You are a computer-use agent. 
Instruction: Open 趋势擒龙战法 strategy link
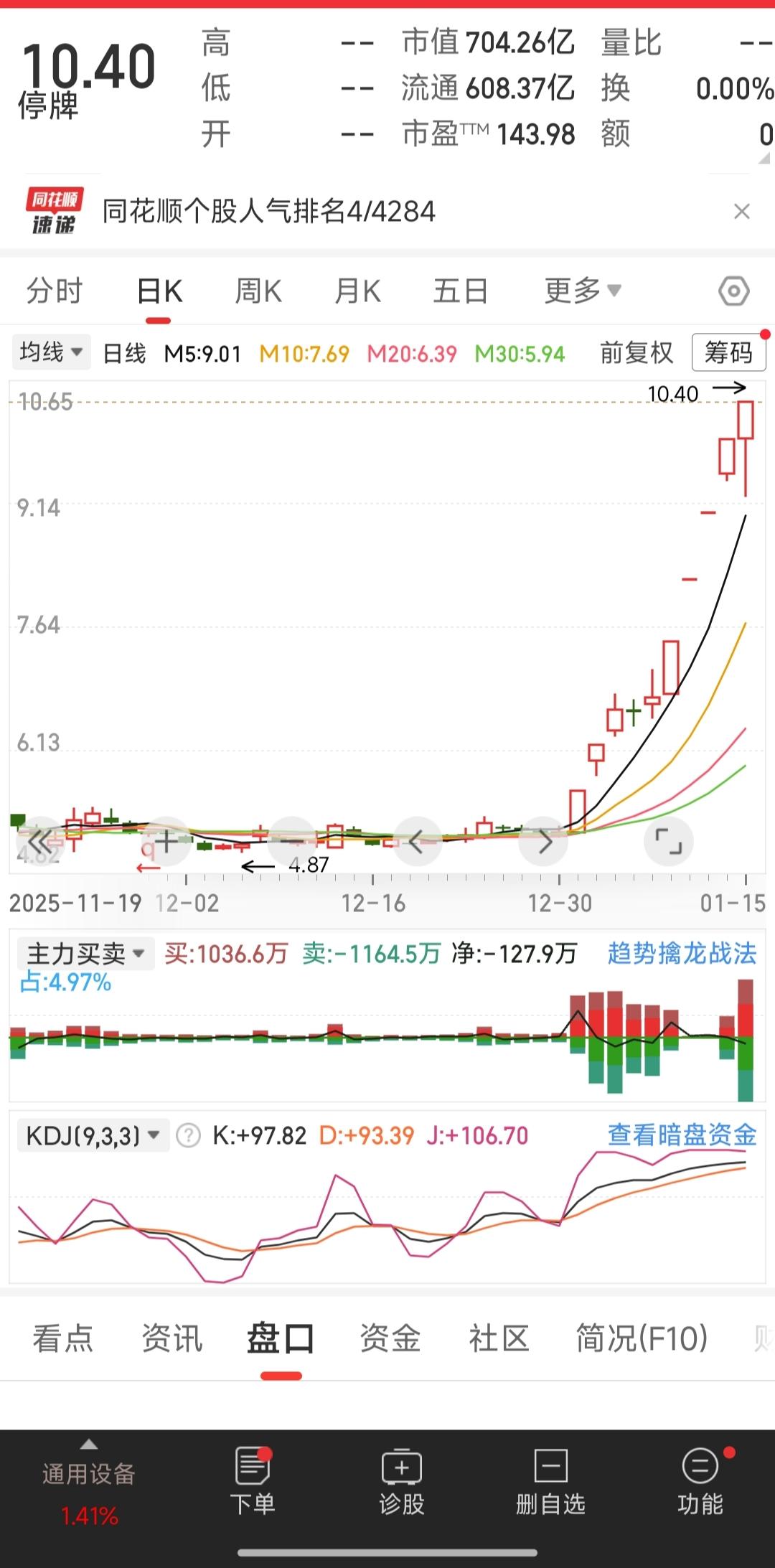coord(682,953)
